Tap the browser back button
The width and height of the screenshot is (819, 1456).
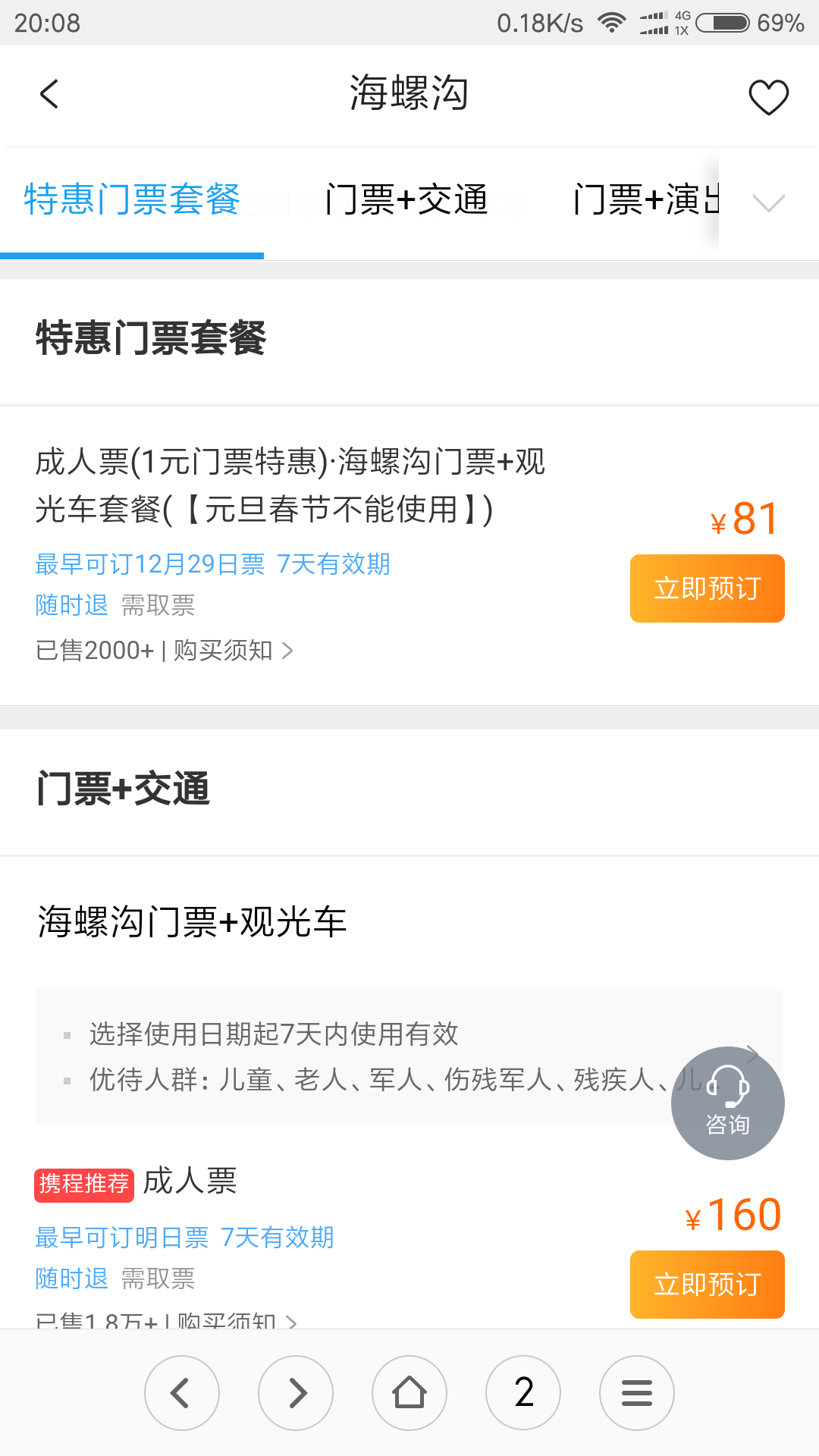182,1393
